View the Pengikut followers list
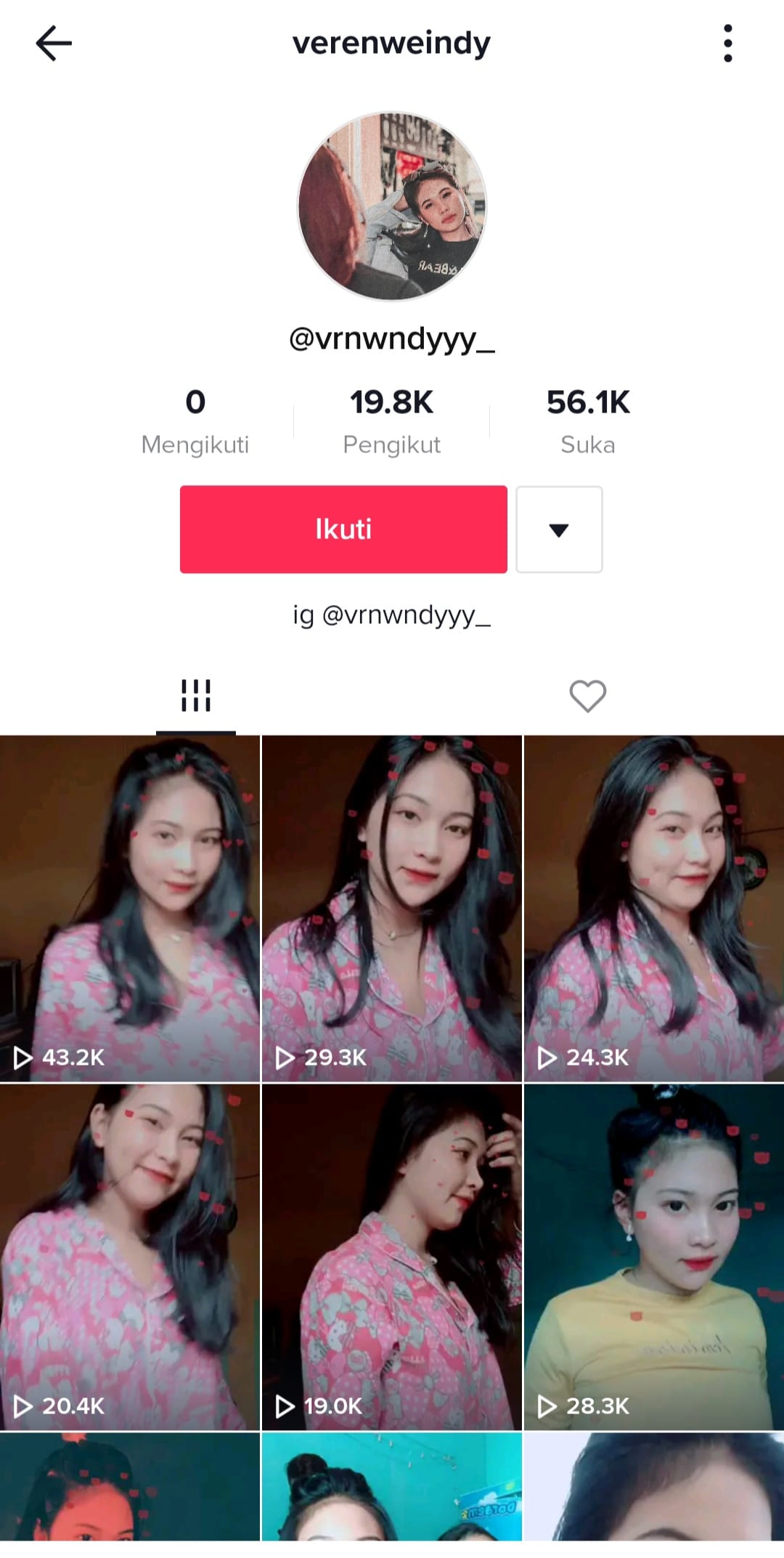Screen dimensions: 784x1558 coord(393,419)
